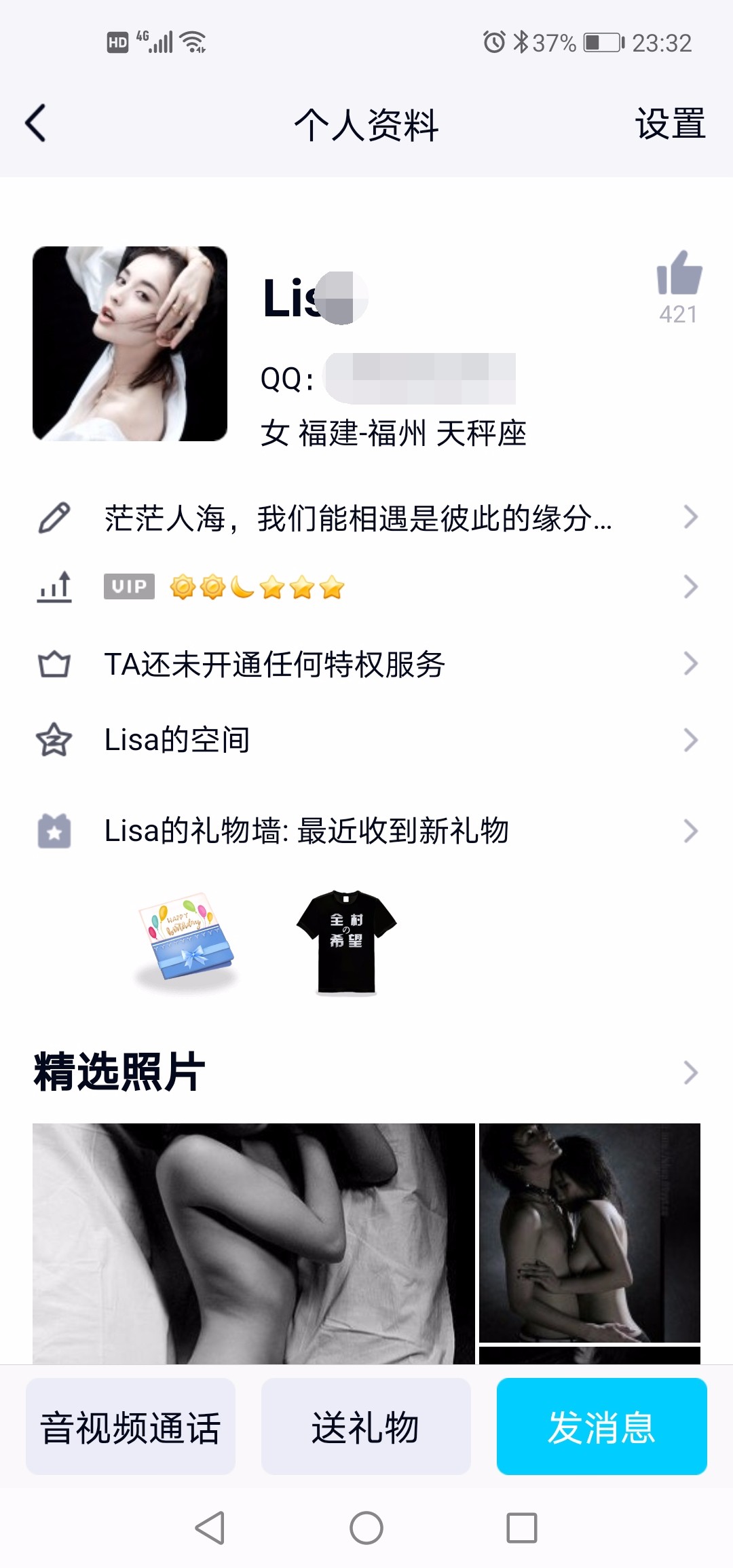The width and height of the screenshot is (733, 1568).
Task: Expand Lisa的礼物墙 with its chevron
Action: (691, 830)
